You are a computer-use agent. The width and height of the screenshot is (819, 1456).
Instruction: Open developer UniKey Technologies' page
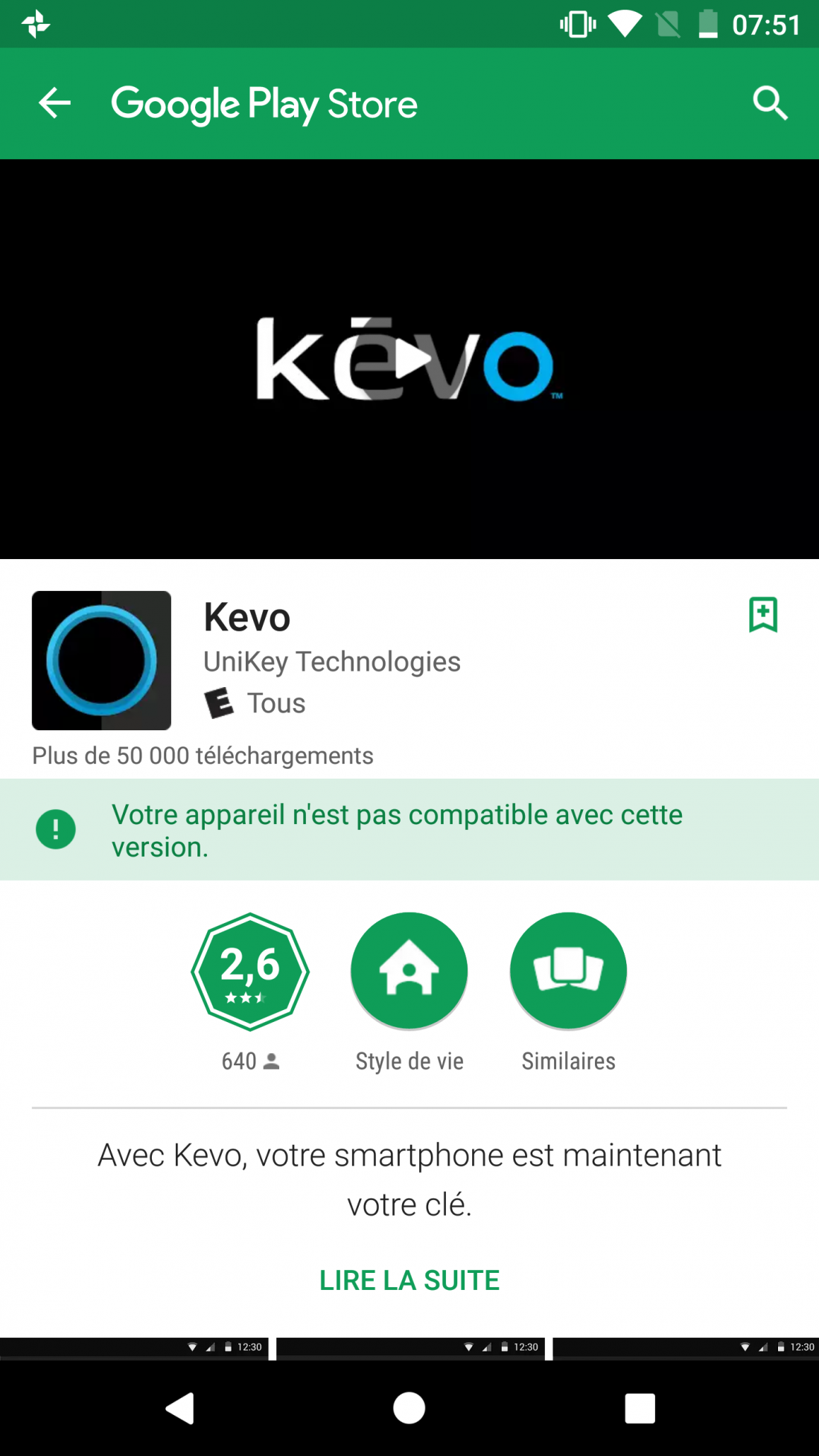pyautogui.click(x=331, y=661)
